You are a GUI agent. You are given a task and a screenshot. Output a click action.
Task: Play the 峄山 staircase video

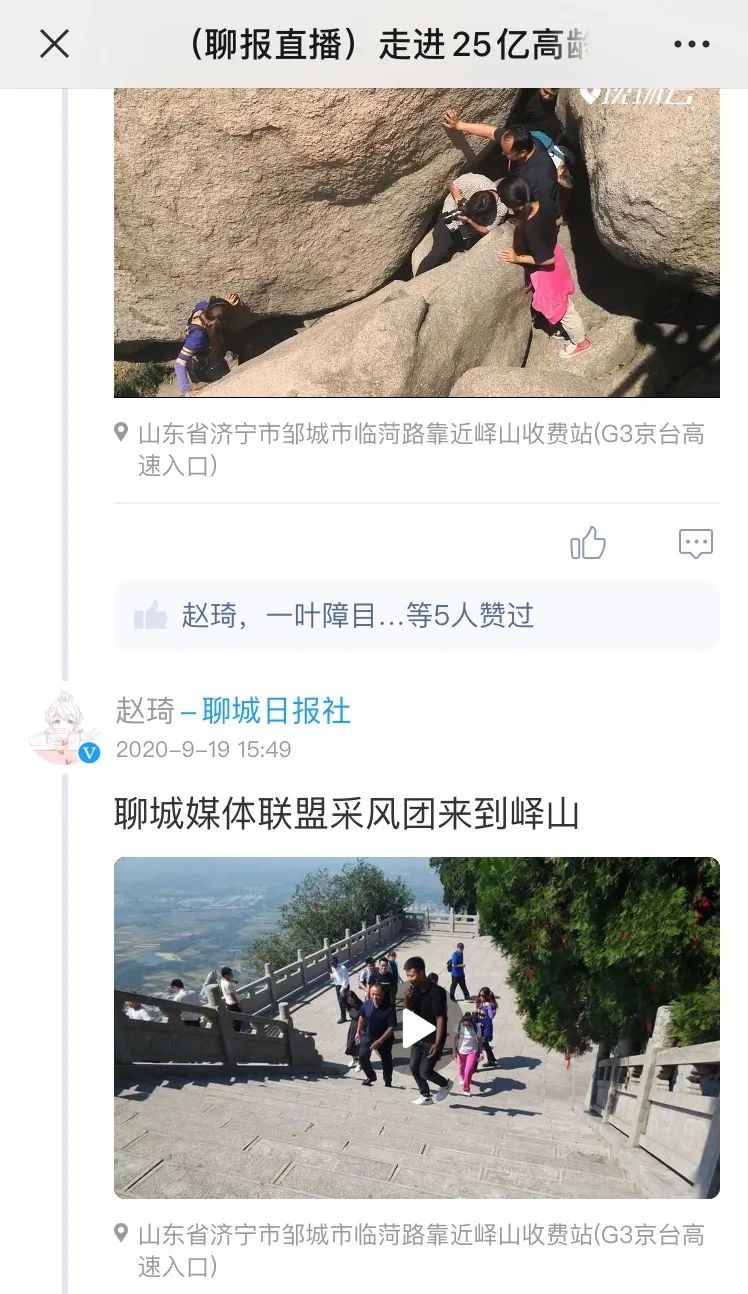(x=418, y=1028)
